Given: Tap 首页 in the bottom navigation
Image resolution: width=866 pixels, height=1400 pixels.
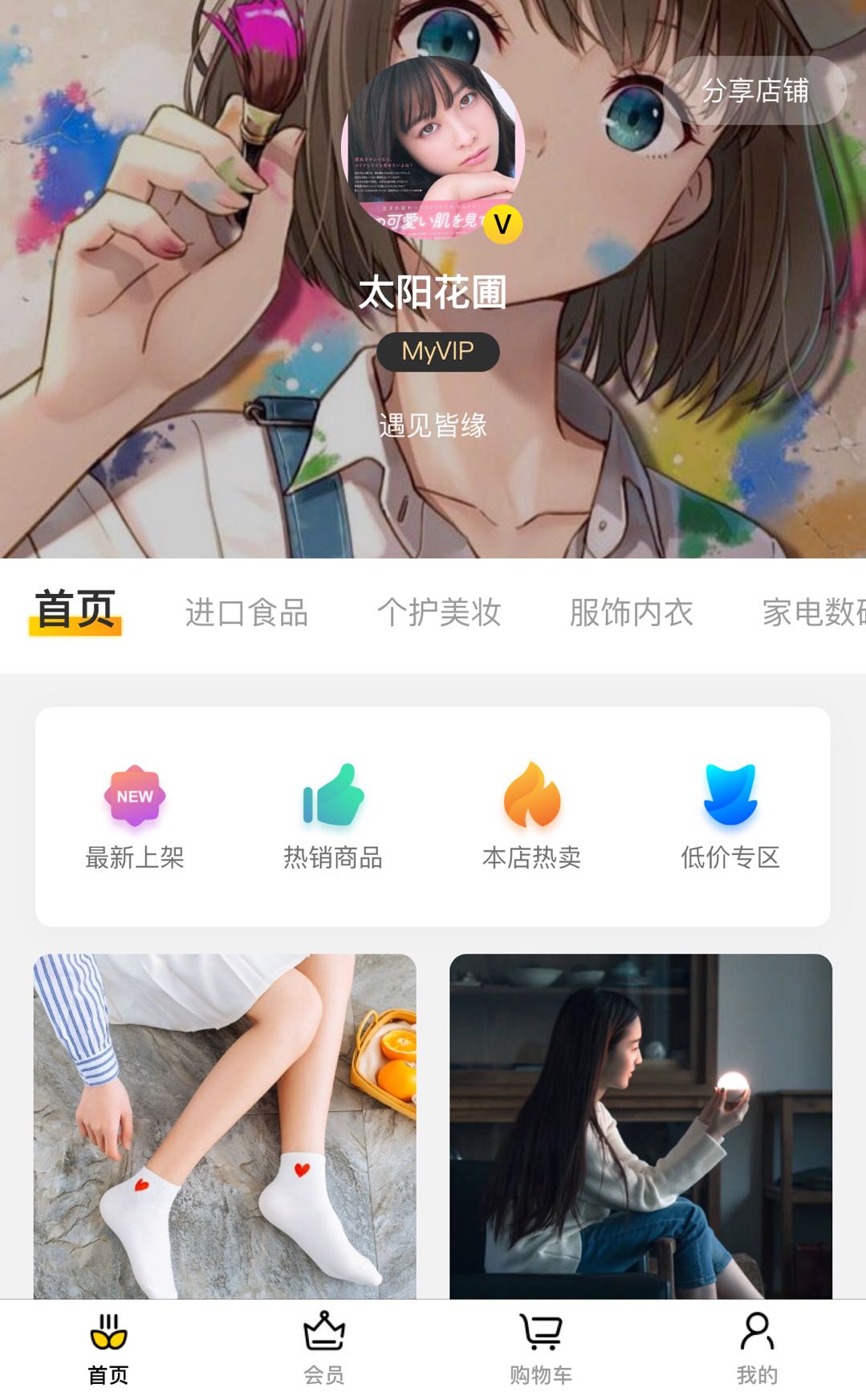Looking at the screenshot, I should pyautogui.click(x=108, y=1349).
